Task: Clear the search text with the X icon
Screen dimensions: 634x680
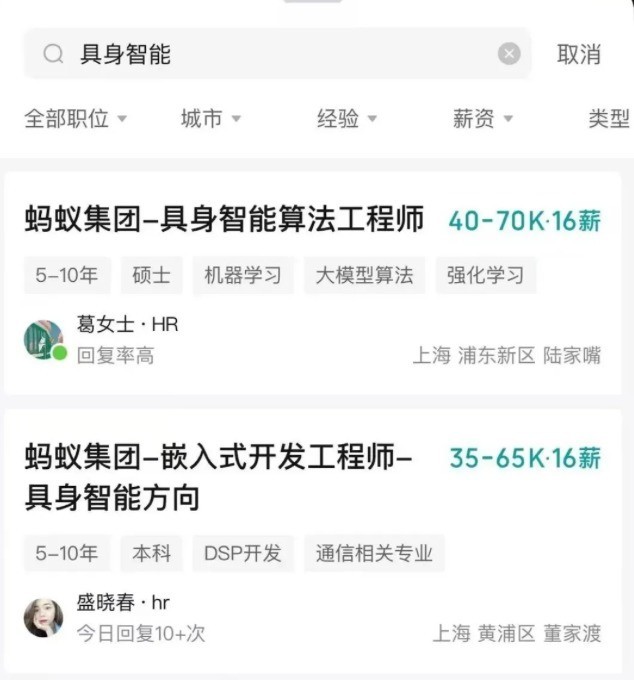Action: tap(509, 54)
